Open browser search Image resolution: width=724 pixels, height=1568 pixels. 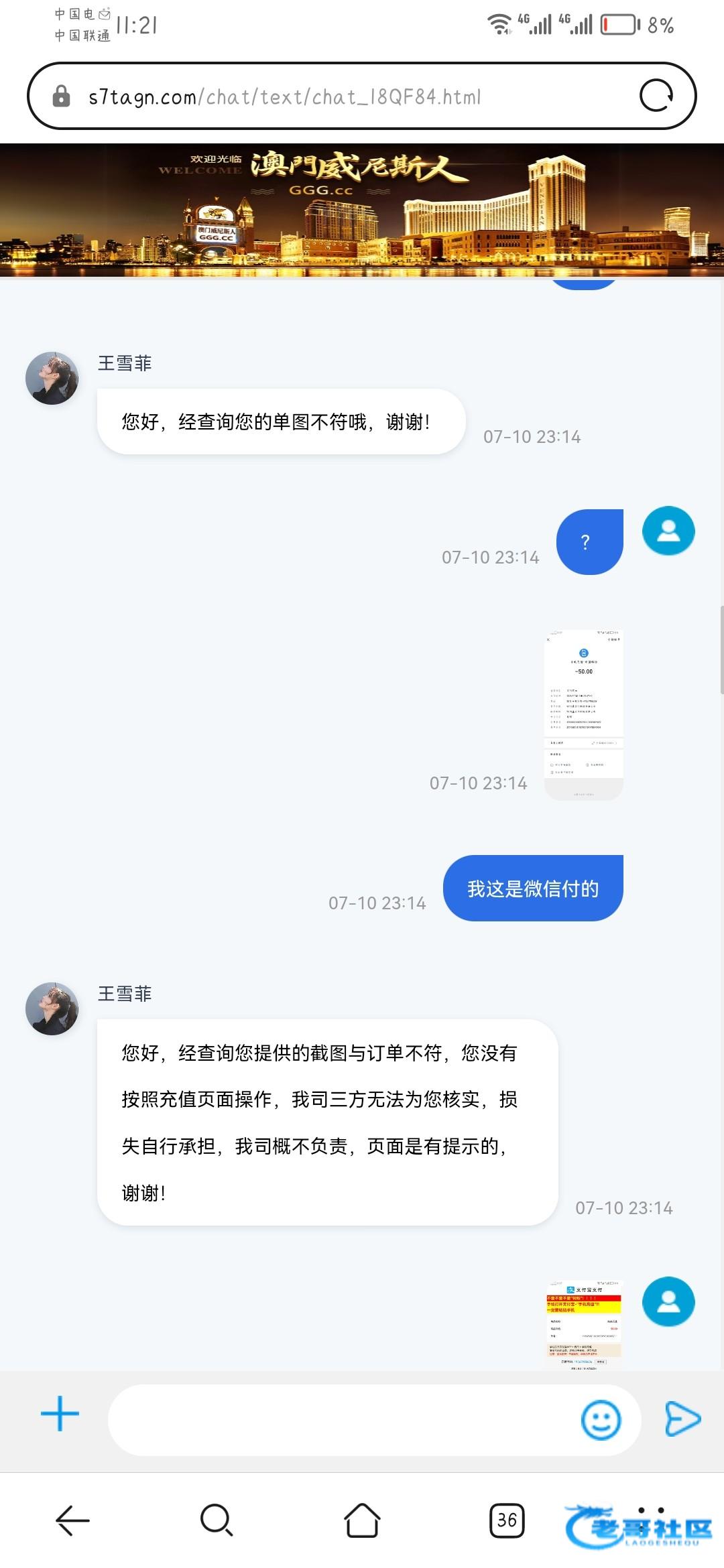click(x=217, y=1520)
